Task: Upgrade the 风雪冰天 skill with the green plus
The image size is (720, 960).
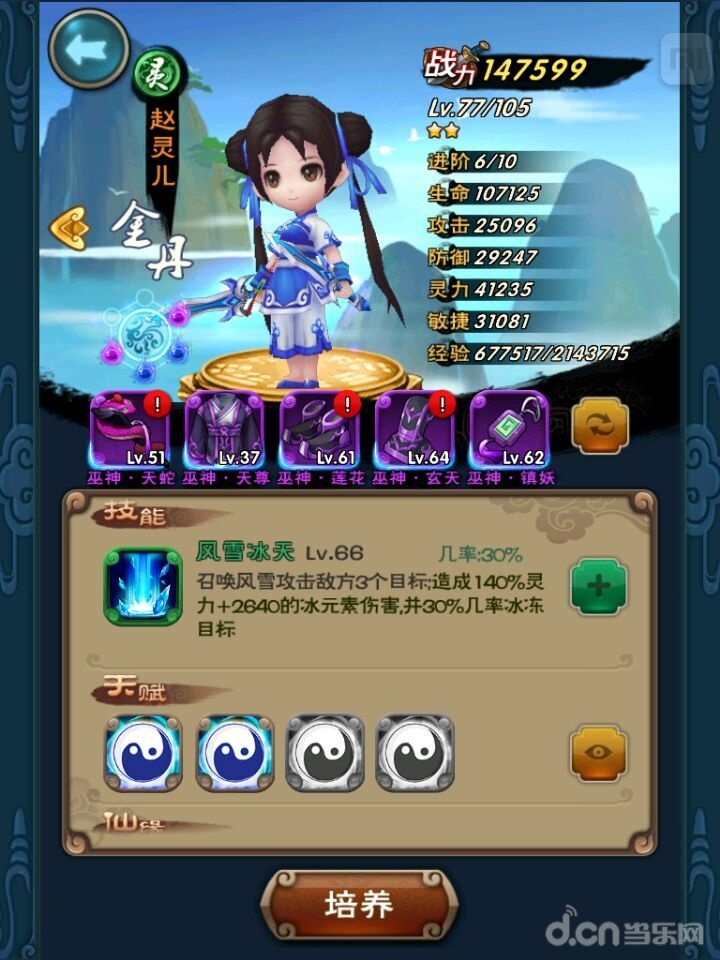Action: (x=599, y=586)
